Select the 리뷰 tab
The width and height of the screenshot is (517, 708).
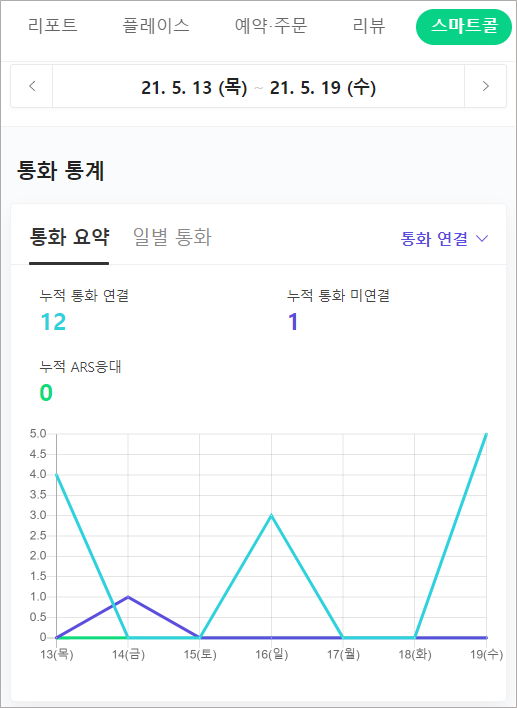(x=369, y=26)
